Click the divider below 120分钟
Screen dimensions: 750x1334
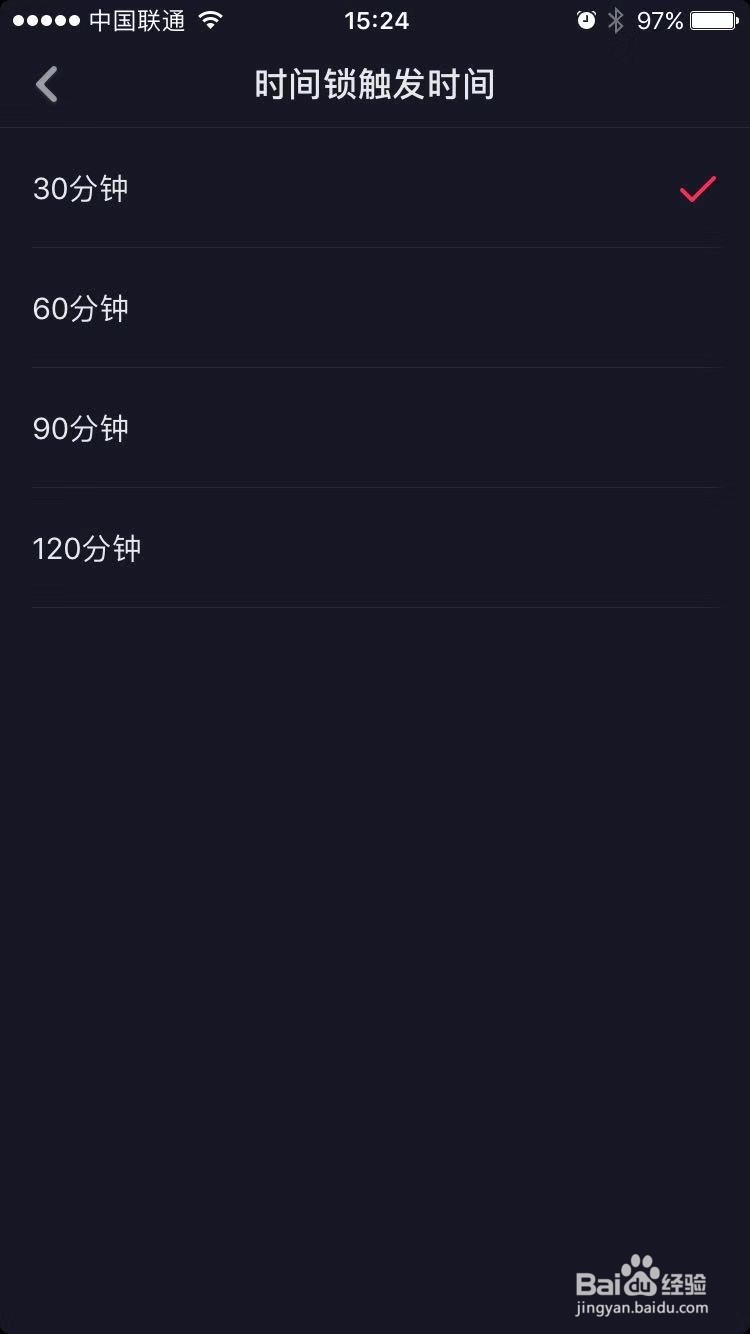pos(375,608)
